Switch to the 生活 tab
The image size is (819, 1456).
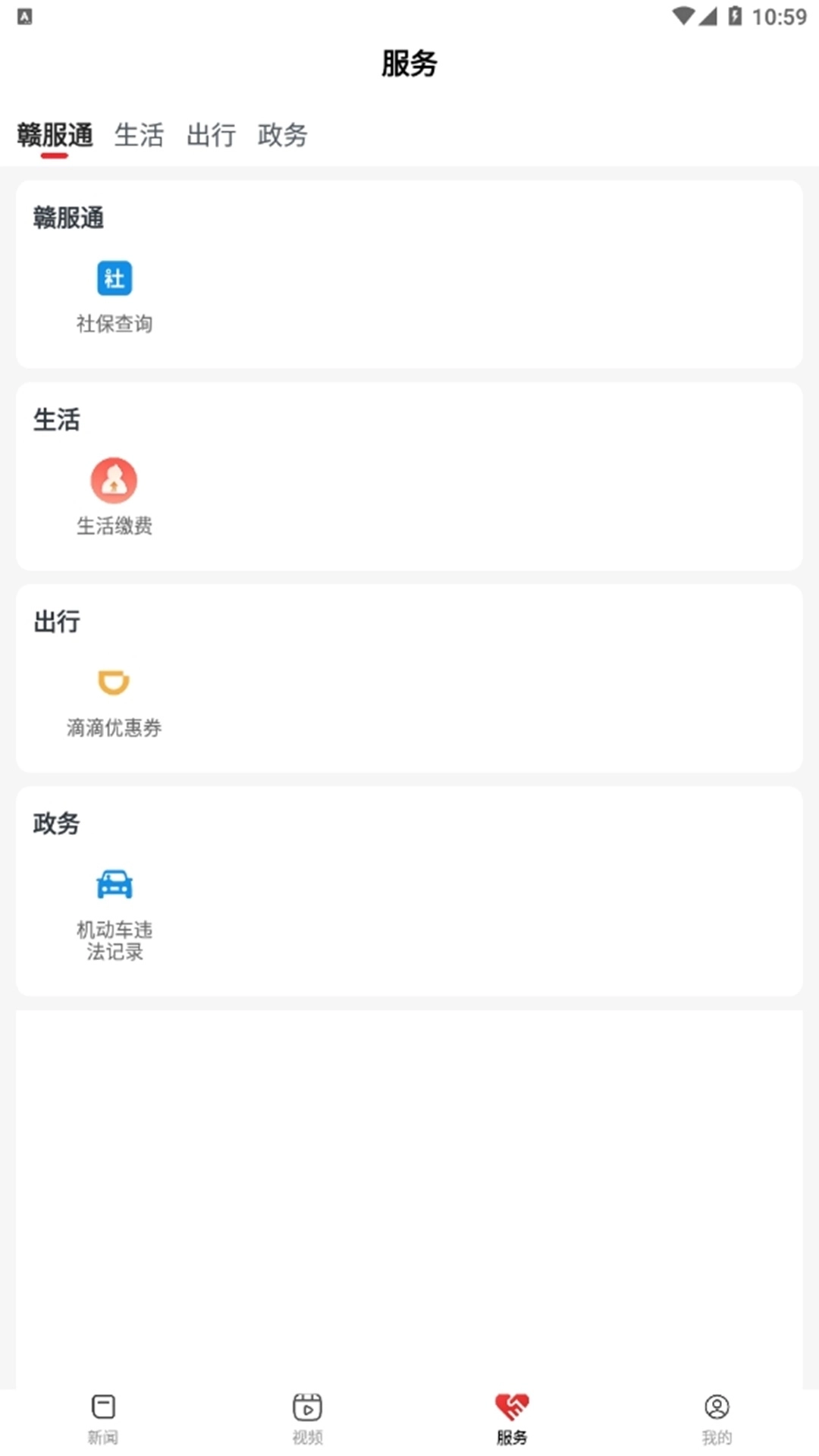(x=141, y=136)
